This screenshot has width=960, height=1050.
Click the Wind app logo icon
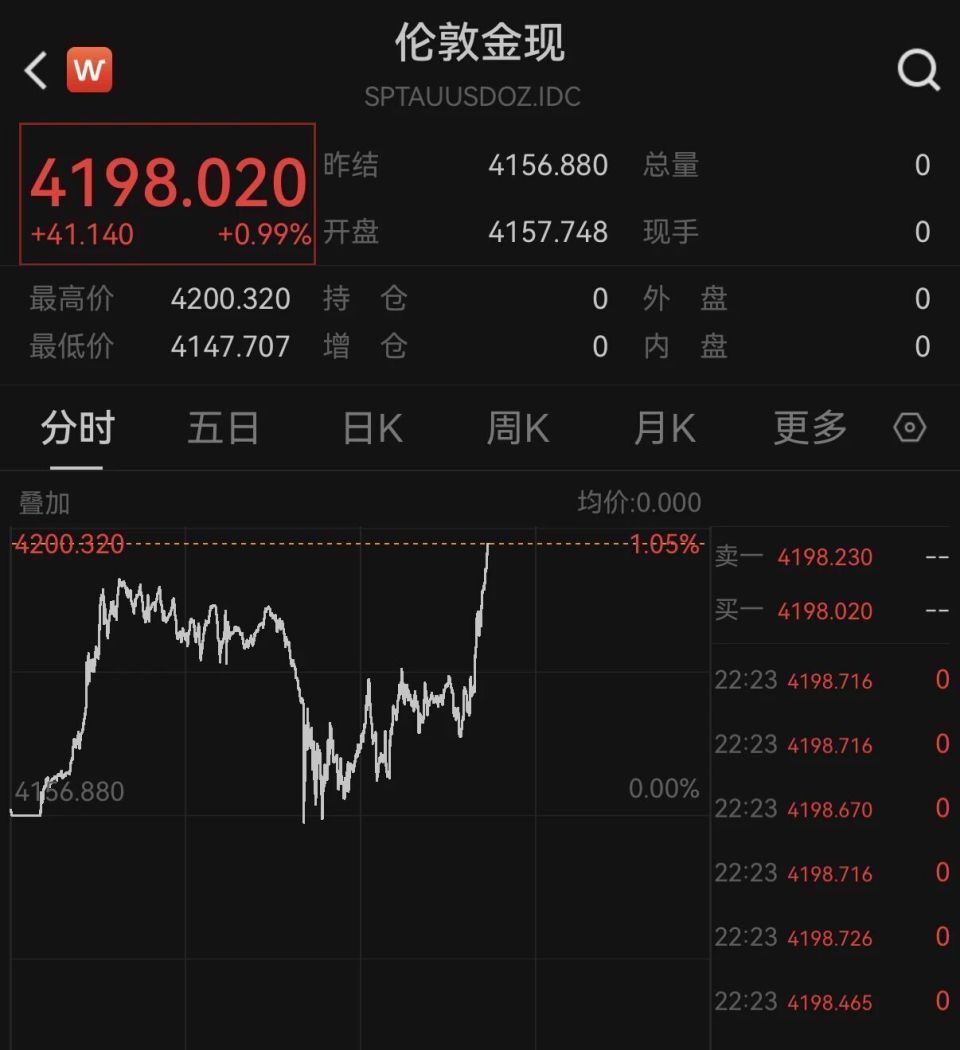click(x=88, y=70)
